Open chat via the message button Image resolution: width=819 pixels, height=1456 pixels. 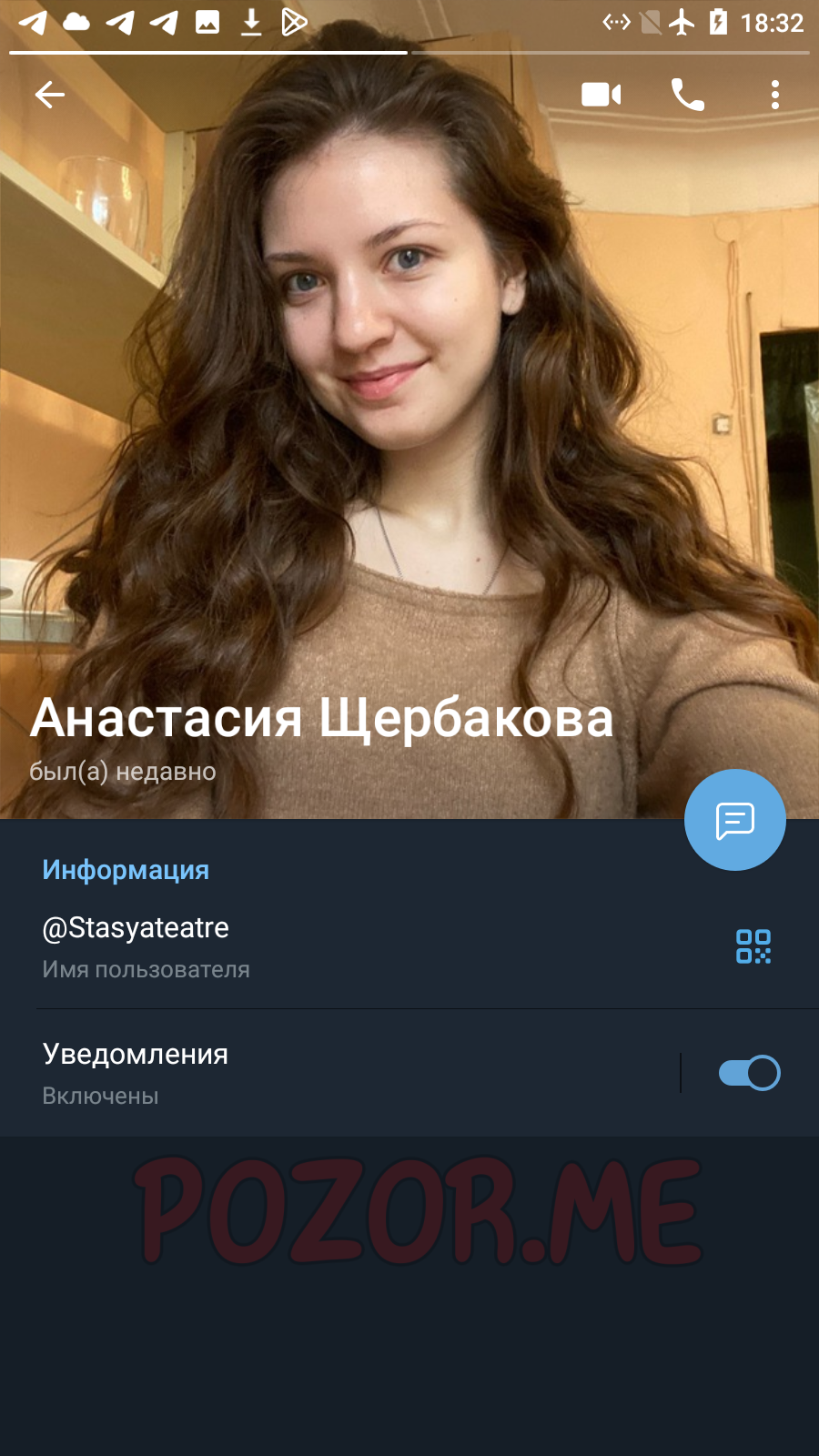(735, 820)
